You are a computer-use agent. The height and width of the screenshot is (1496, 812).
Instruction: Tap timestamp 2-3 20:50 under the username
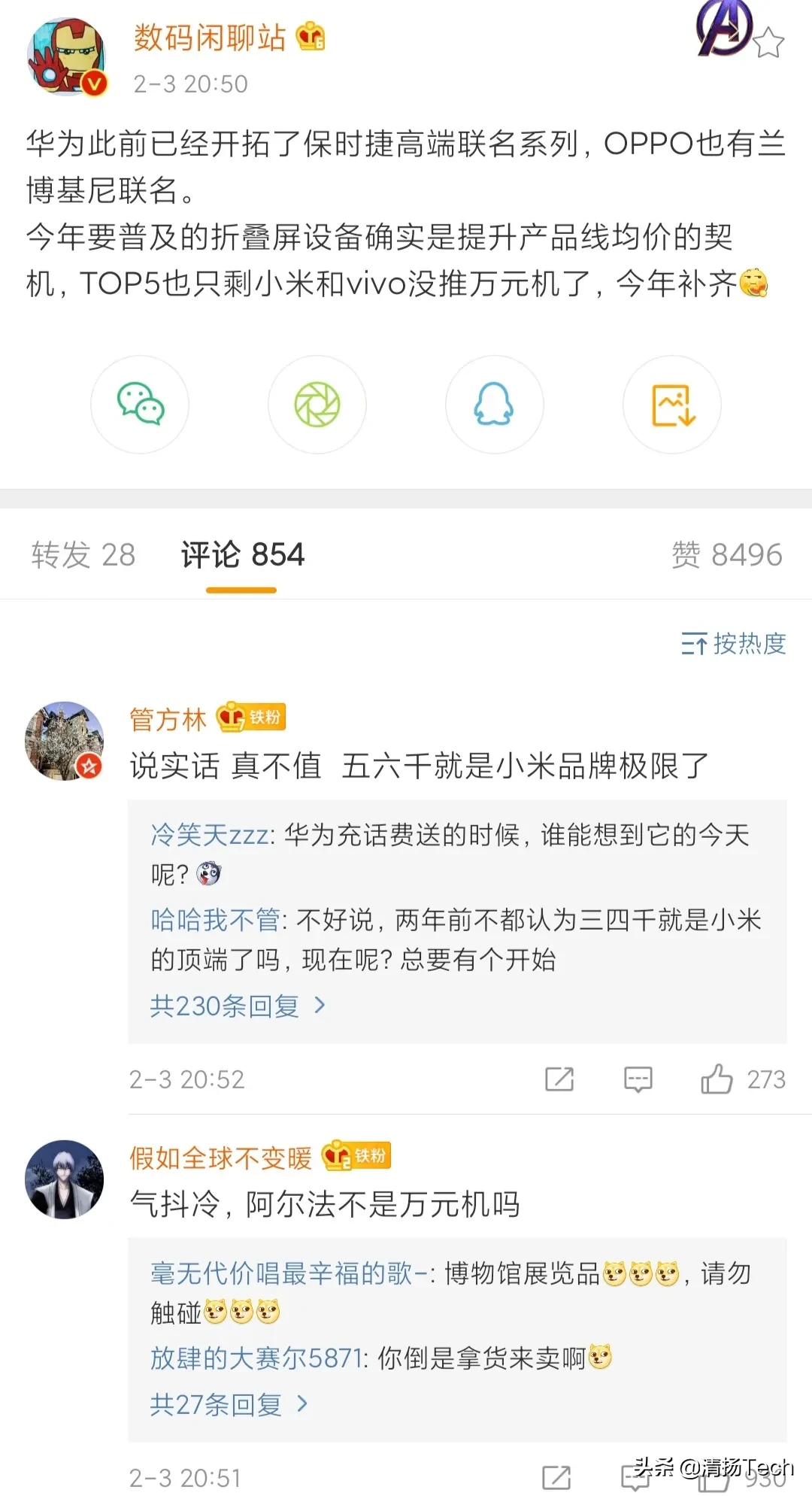pos(188,84)
